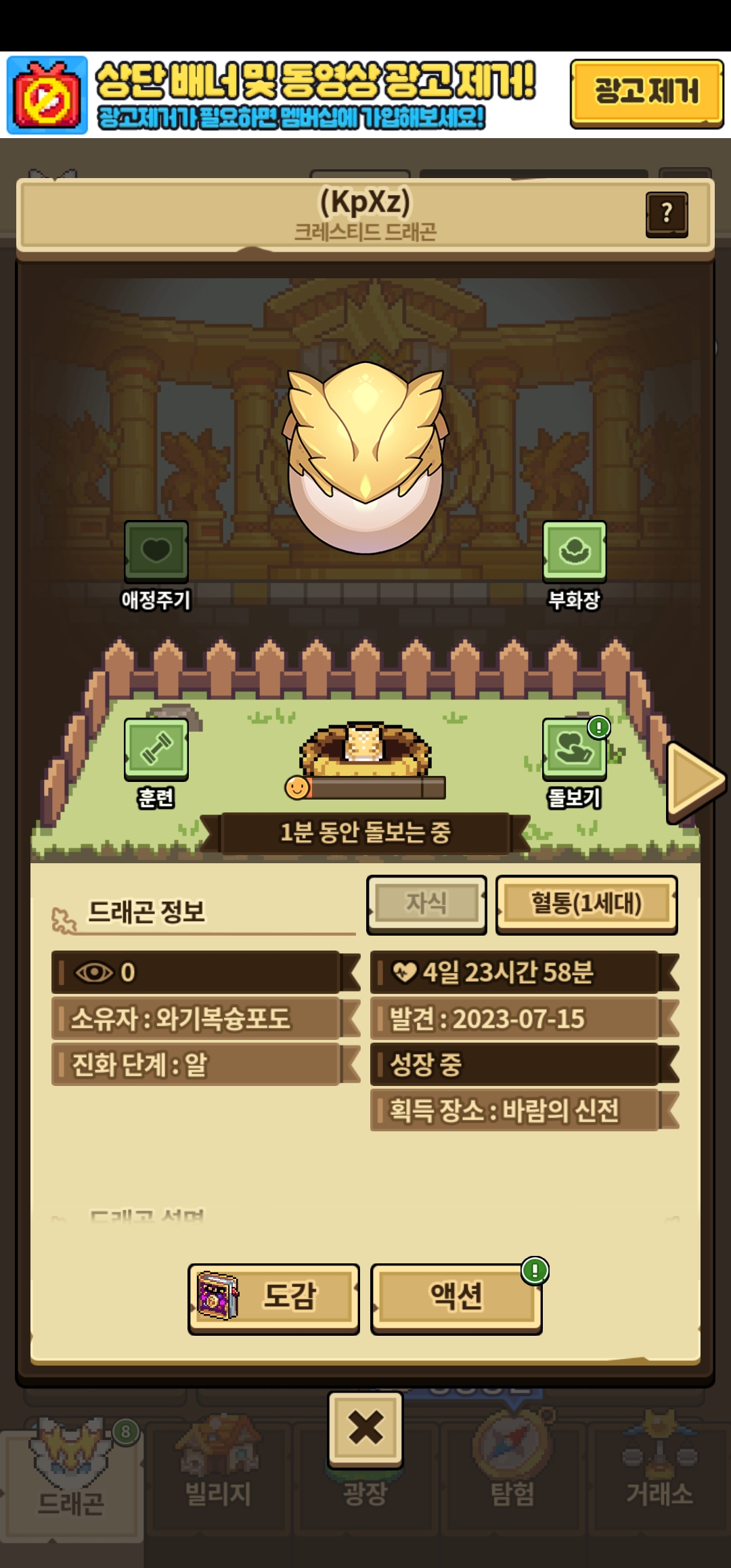Viewport: 731px width, 1568px height.
Task: Open the 액션 action menu
Action: pyautogui.click(x=456, y=1297)
